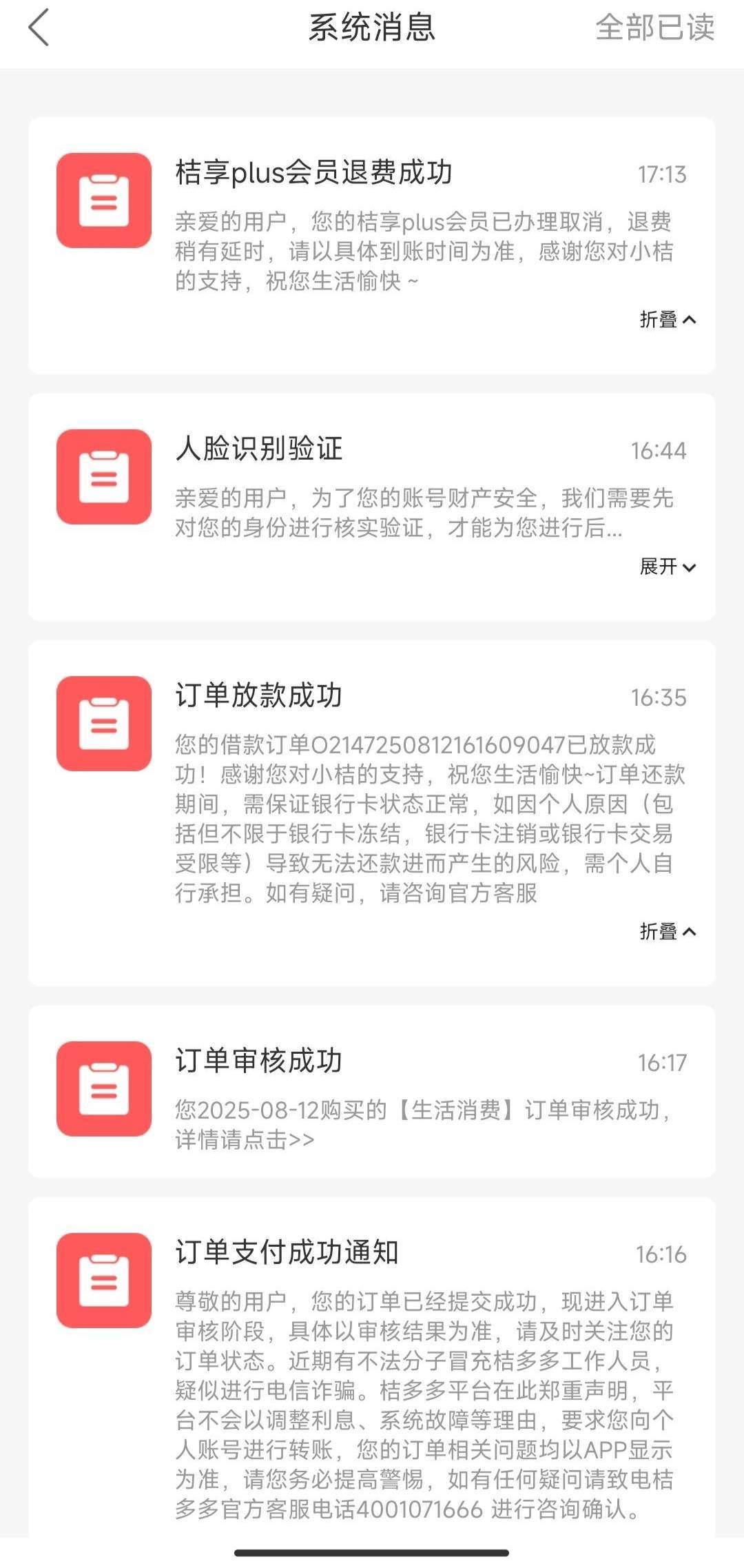Screen dimensions: 744x1568
Task: Collapse the 桔享plus会员退费成功 message
Action: pyautogui.click(x=668, y=319)
